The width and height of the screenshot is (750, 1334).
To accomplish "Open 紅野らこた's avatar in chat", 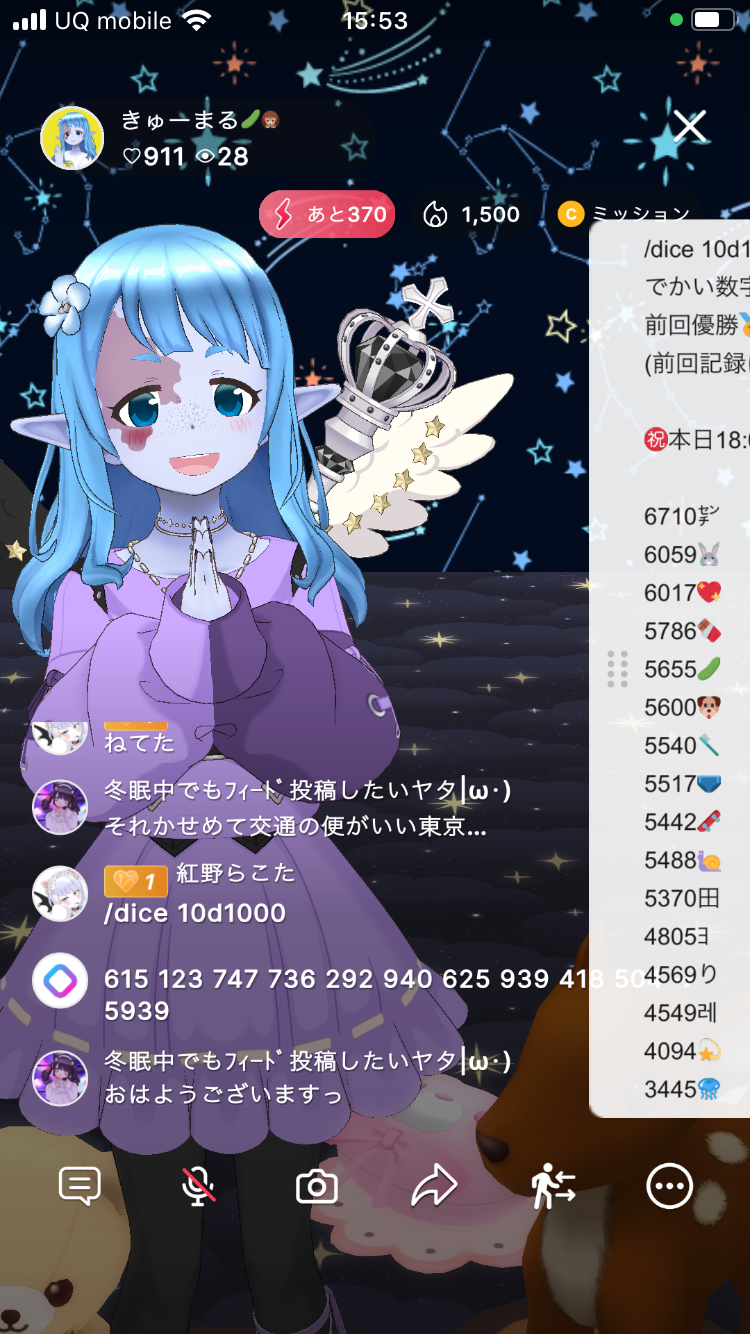I will [x=60, y=893].
